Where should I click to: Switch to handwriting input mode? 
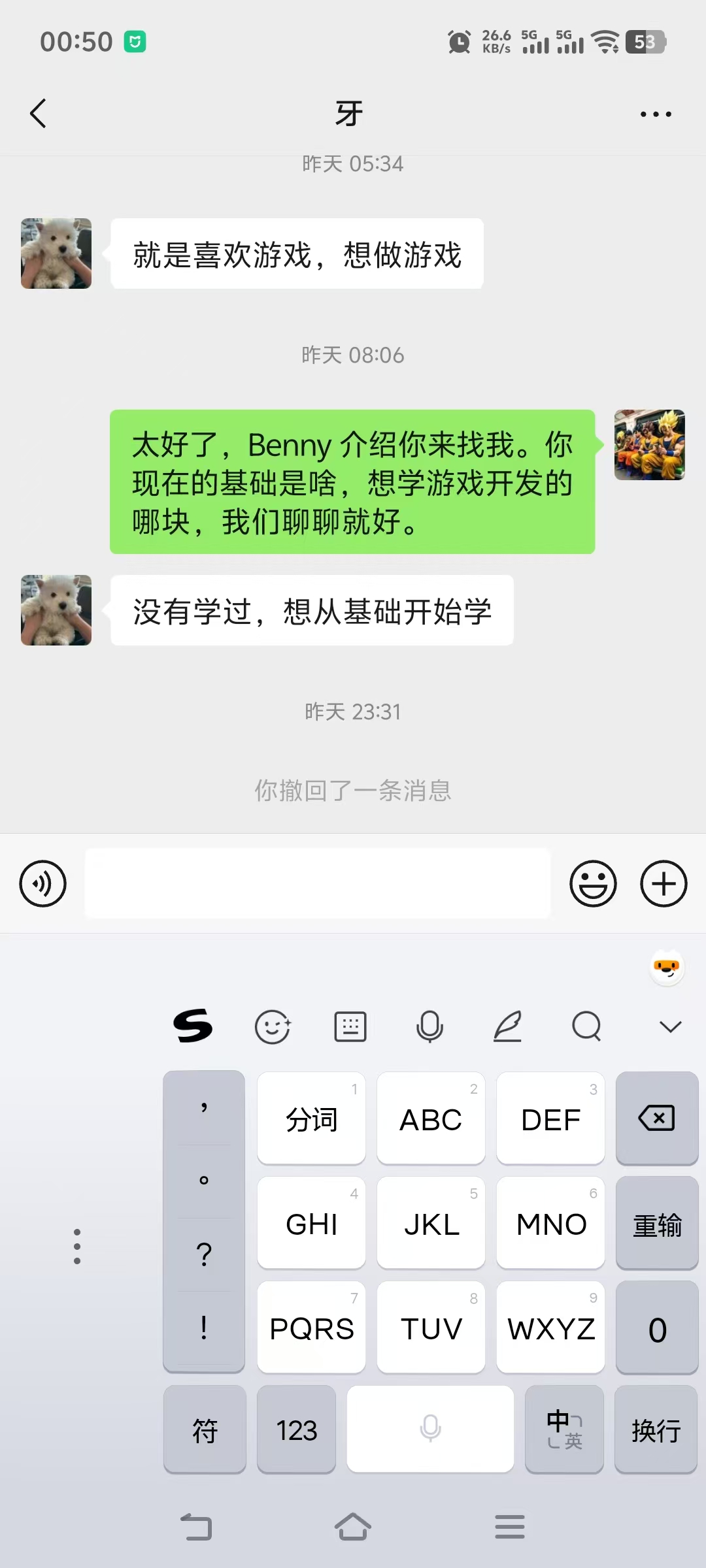coord(508,1026)
